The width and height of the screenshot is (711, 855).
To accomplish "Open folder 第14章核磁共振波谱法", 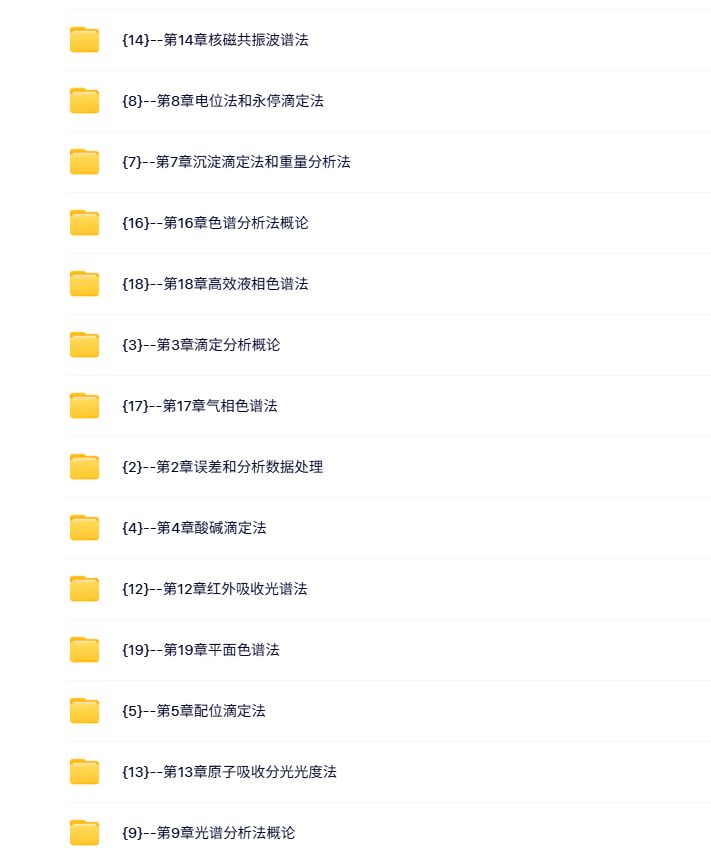I will point(214,40).
